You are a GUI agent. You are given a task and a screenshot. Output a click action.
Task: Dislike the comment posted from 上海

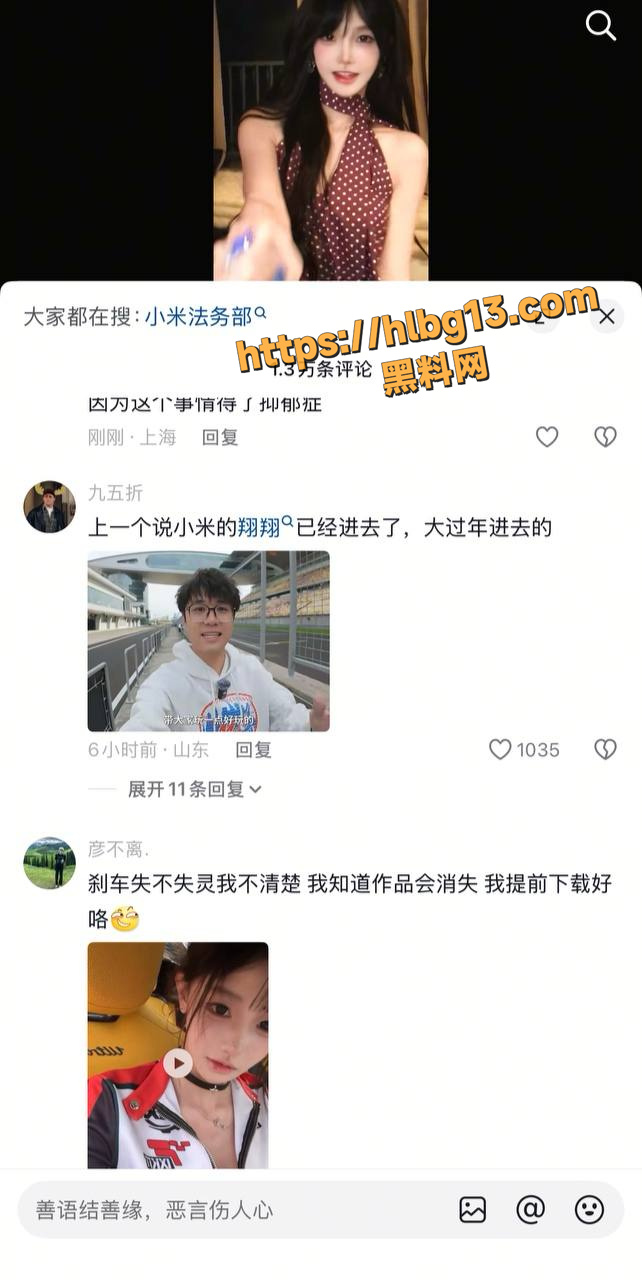pyautogui.click(x=605, y=436)
